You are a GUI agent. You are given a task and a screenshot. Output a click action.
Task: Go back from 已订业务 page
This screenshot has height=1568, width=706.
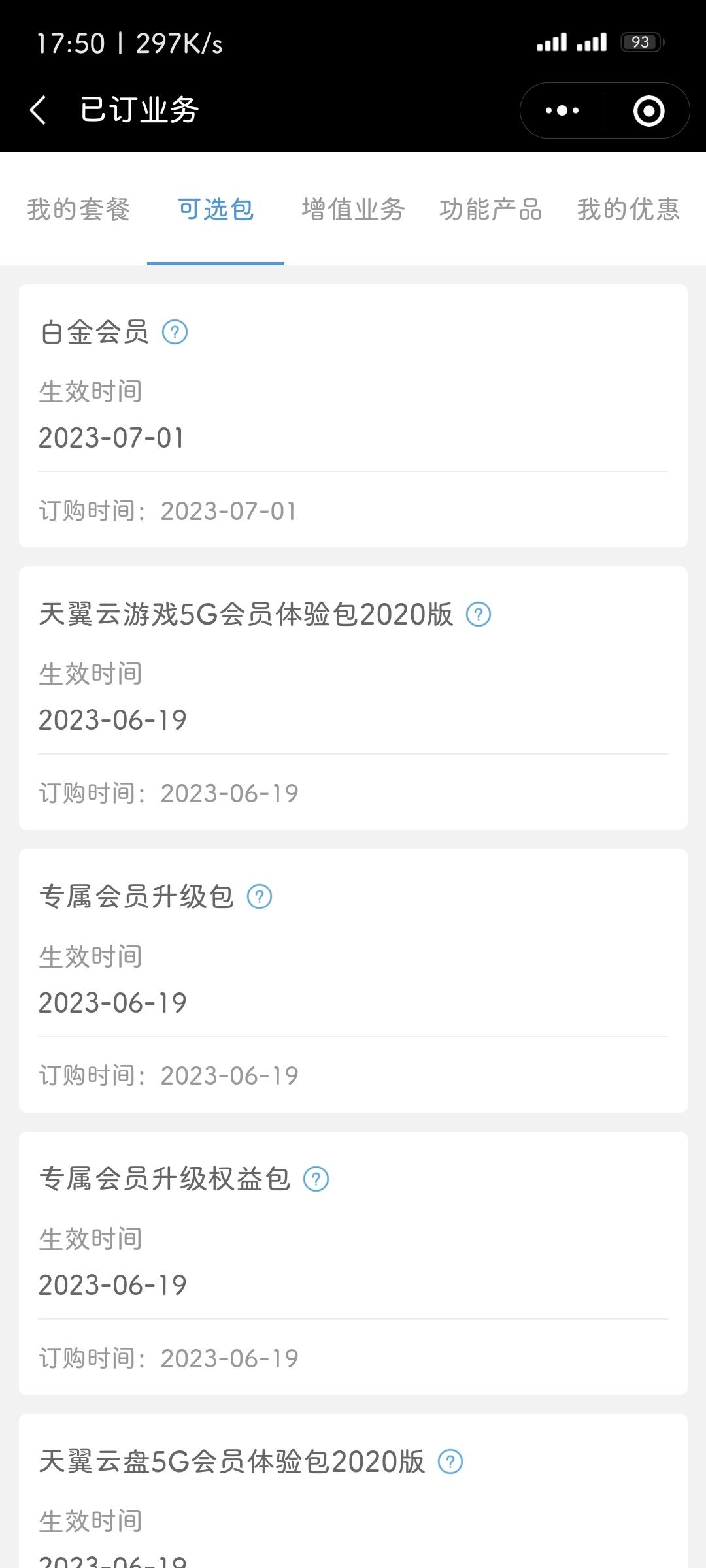pos(39,110)
